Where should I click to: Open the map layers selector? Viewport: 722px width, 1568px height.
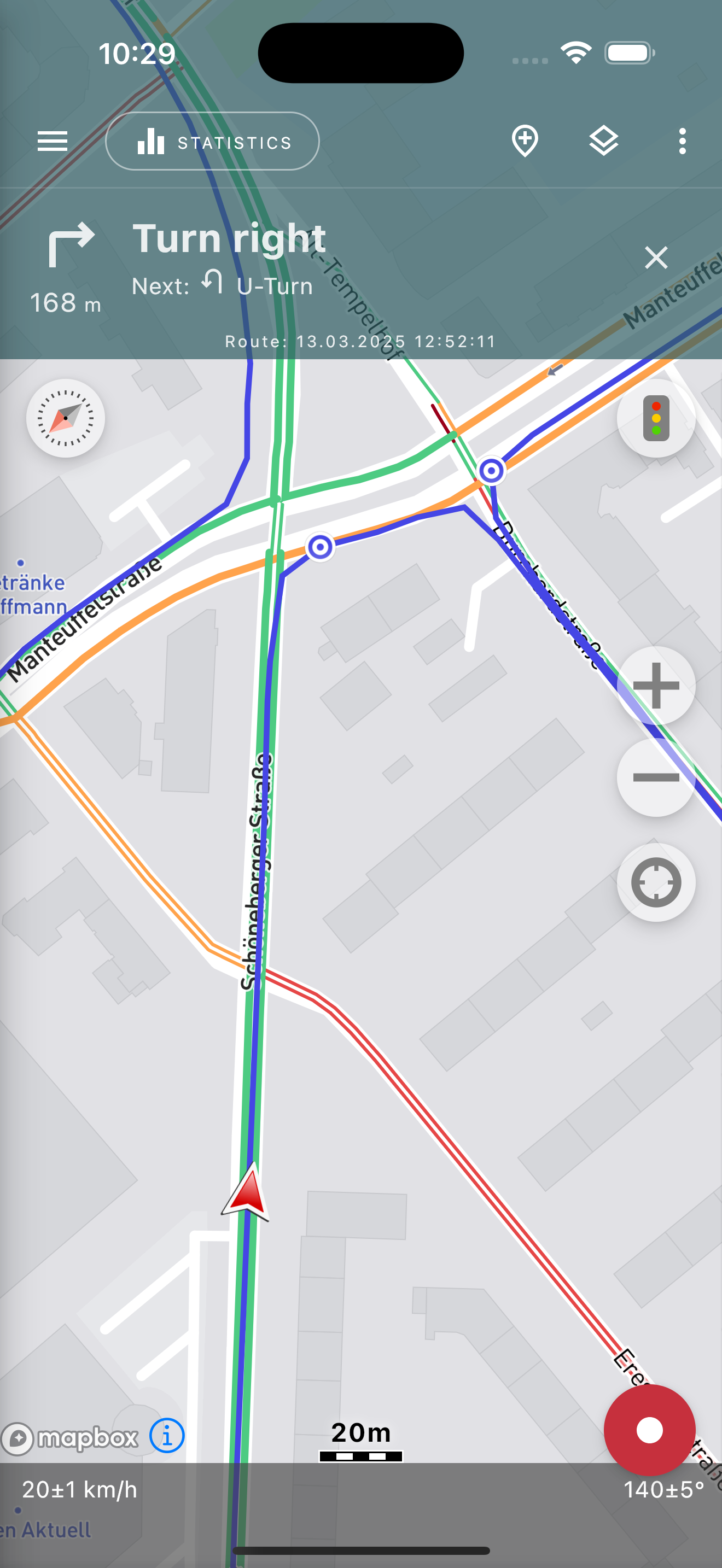604,141
